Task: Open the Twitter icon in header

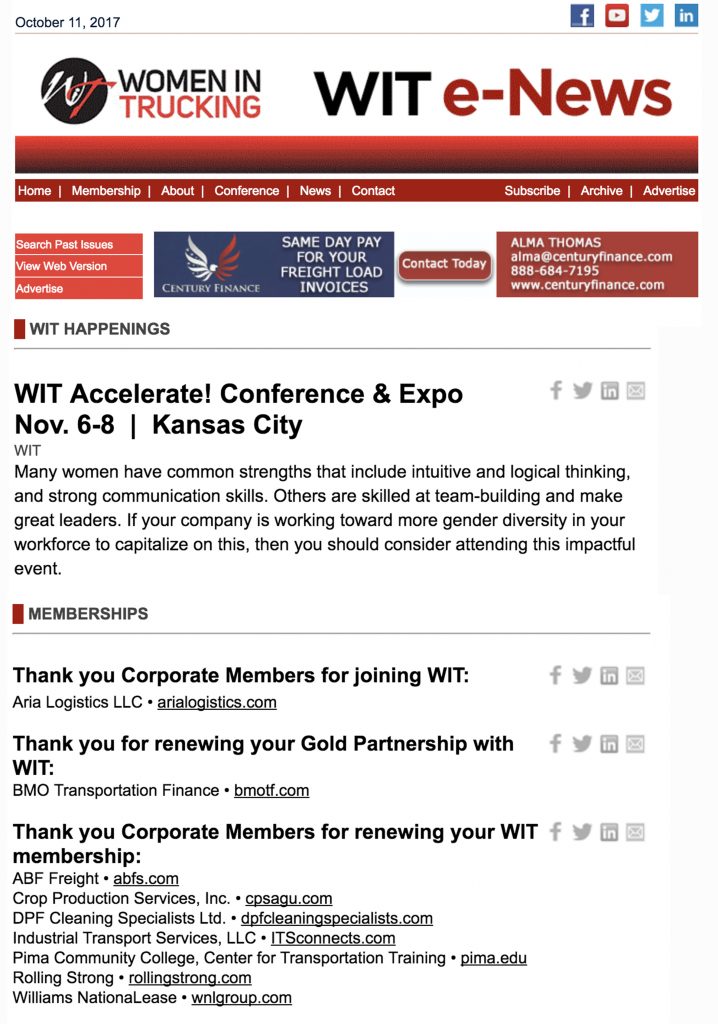Action: click(651, 16)
